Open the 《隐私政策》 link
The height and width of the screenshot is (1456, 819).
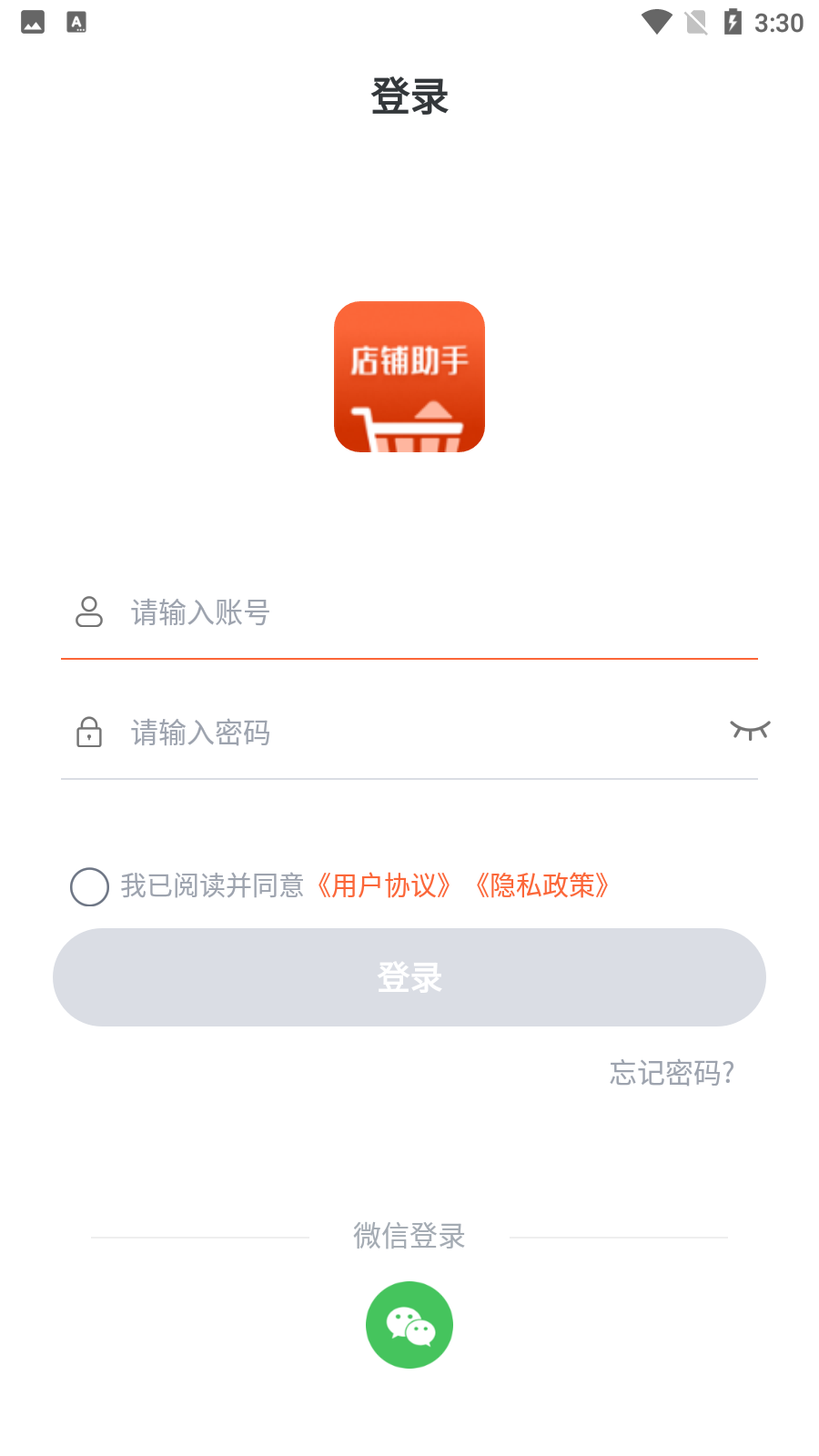(541, 885)
